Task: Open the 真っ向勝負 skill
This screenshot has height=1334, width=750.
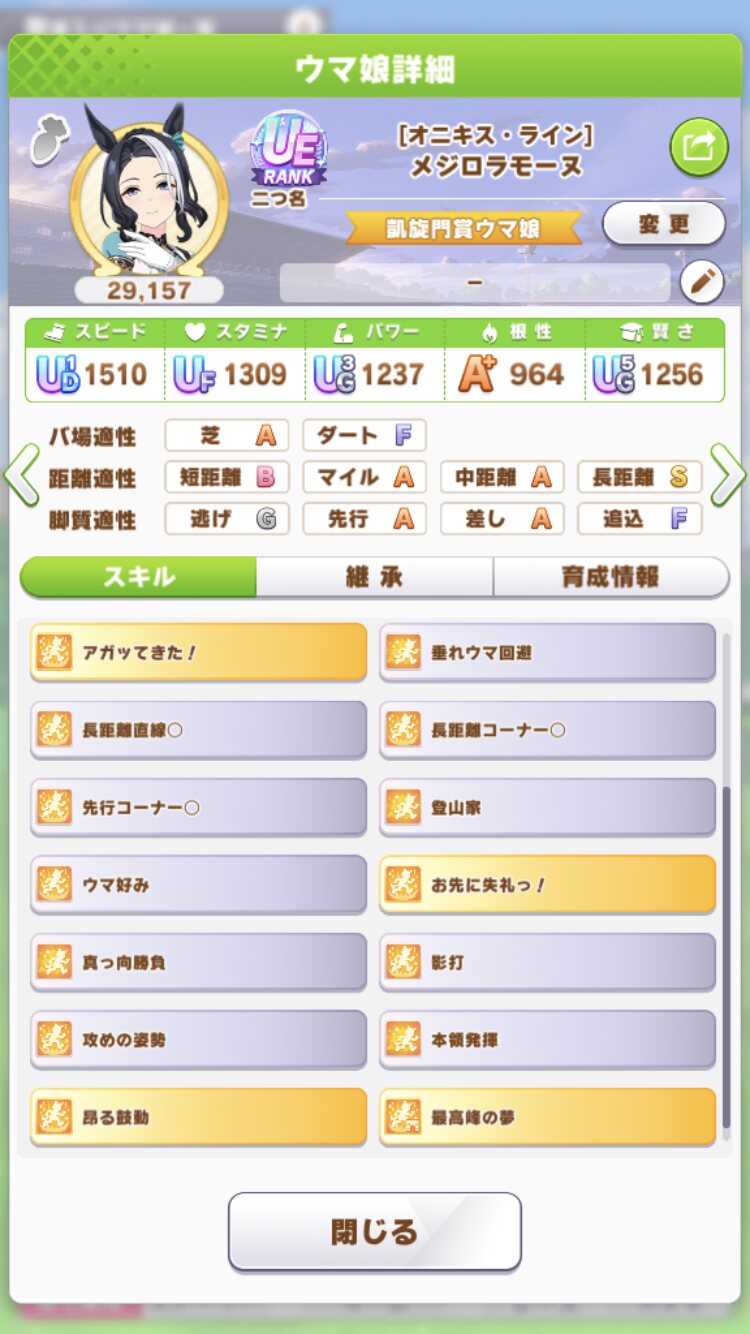Action: coord(199,962)
